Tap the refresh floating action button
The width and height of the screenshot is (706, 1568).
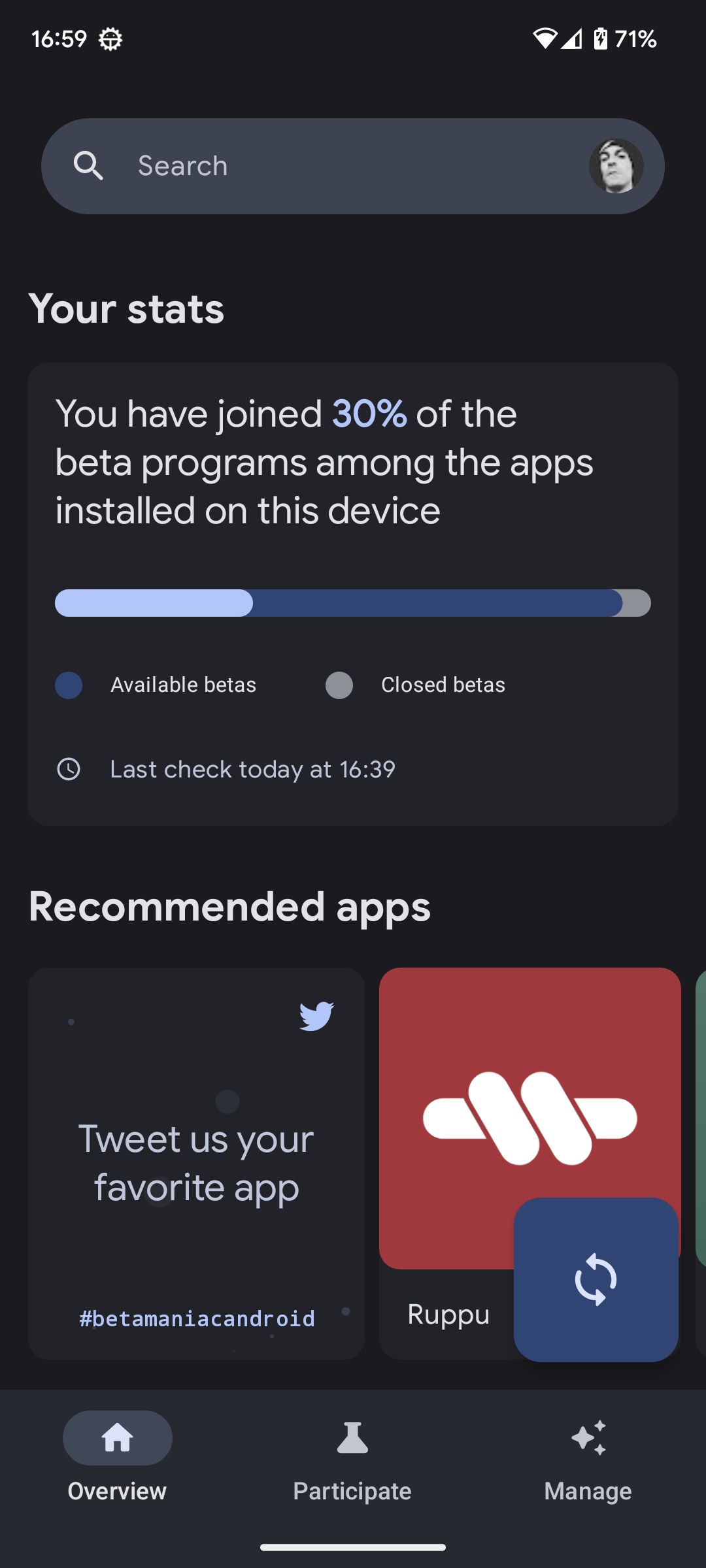point(596,1279)
